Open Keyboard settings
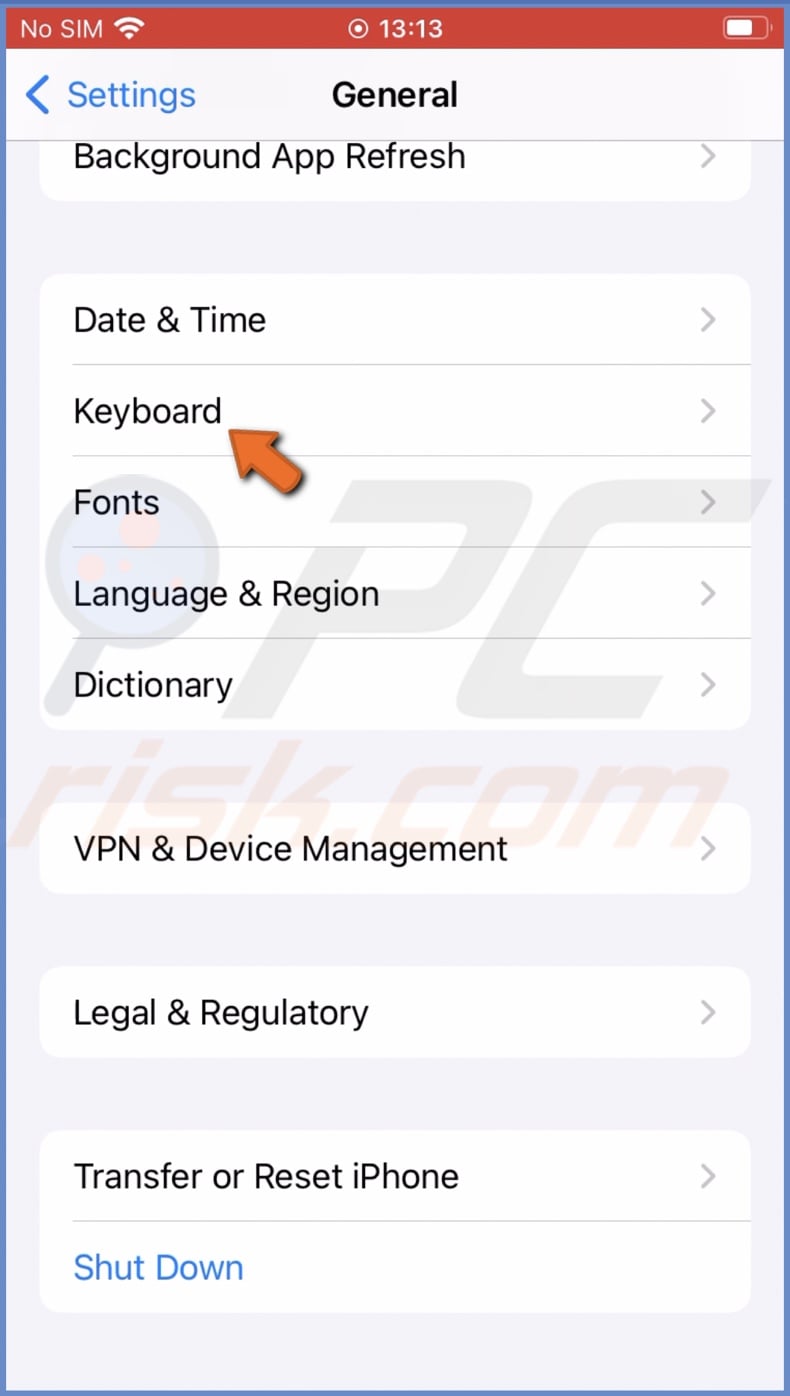The width and height of the screenshot is (790, 1396). pos(394,411)
